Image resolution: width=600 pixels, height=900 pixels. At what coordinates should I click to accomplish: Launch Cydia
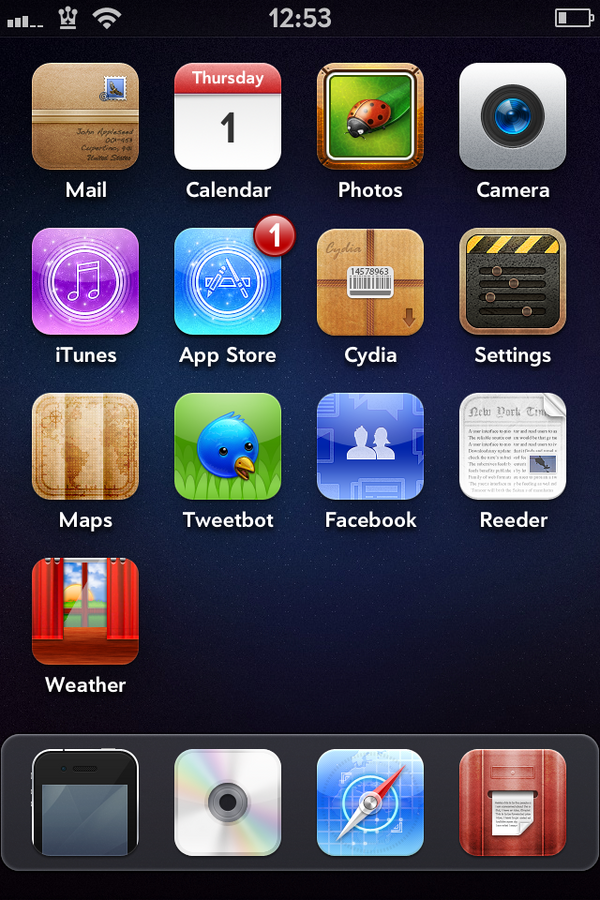tap(370, 281)
